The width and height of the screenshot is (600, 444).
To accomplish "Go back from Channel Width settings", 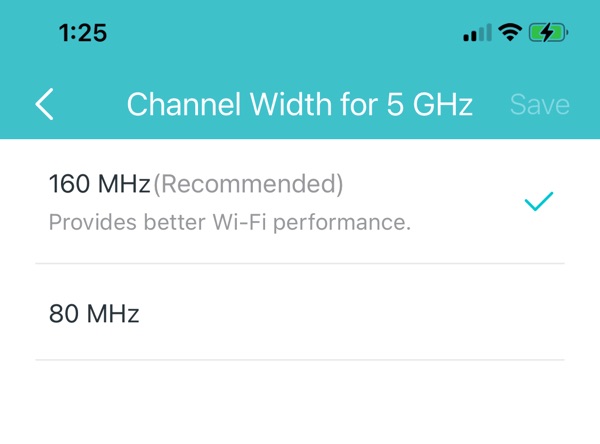I will tap(45, 105).
